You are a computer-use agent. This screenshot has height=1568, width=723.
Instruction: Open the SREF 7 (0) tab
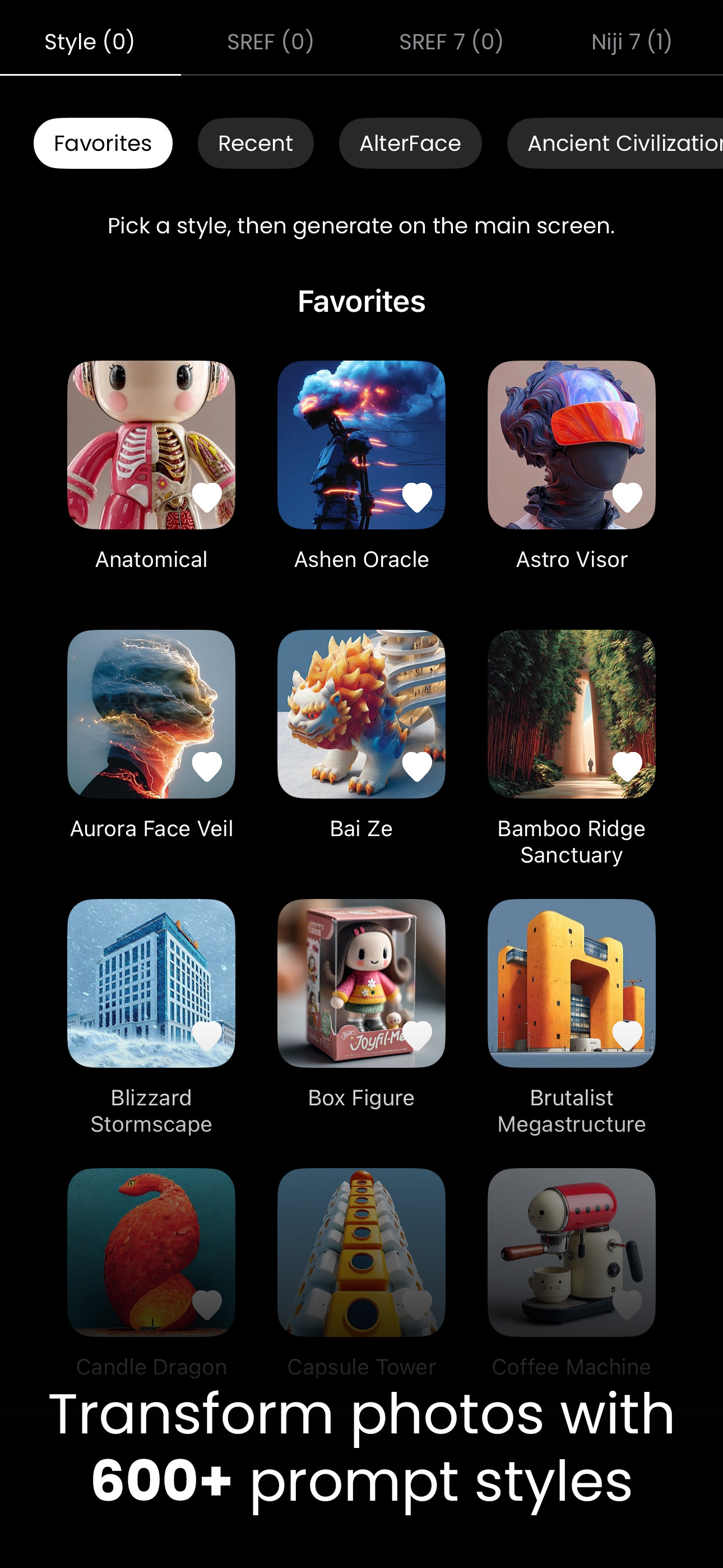click(451, 41)
